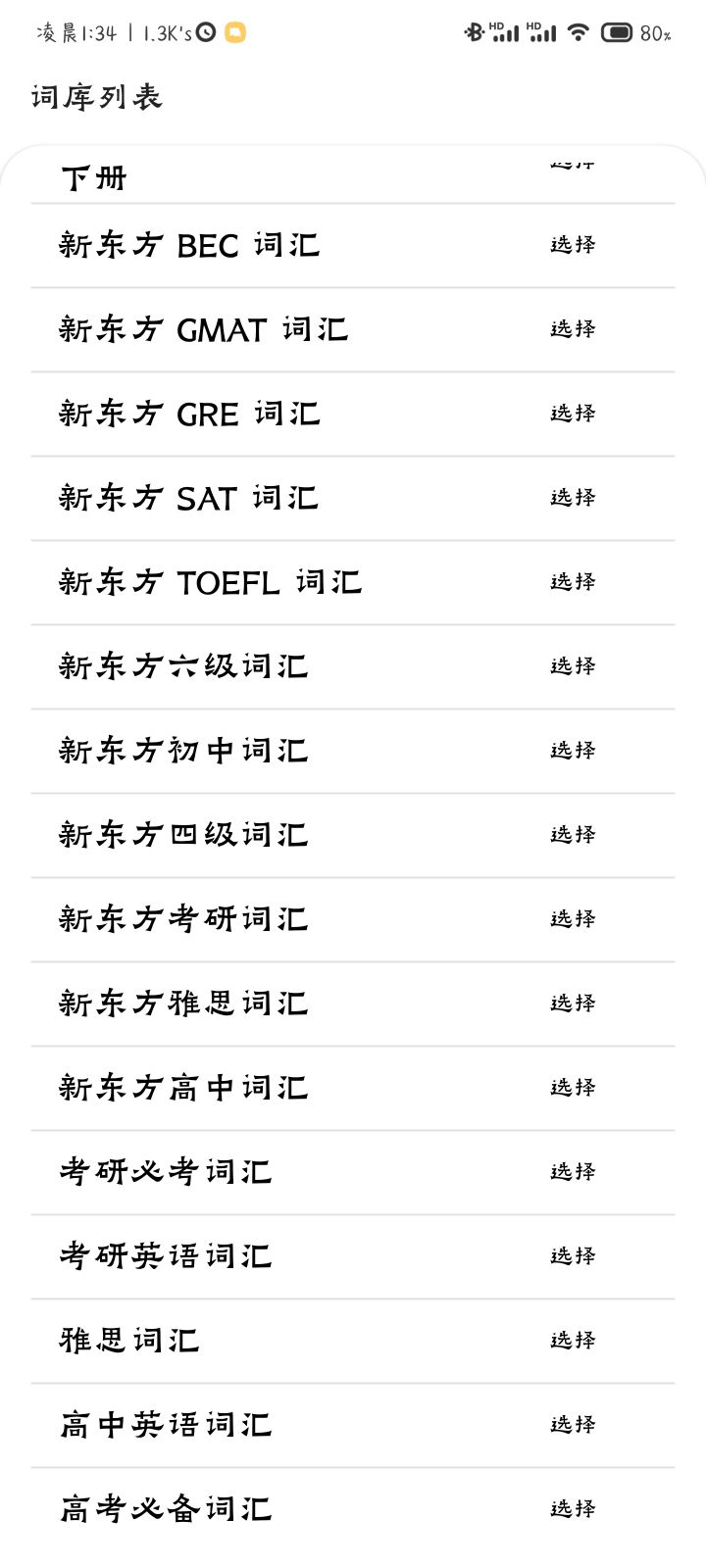706x1568 pixels.
Task: Choose the 考研英语词汇 wordbook
Action: (573, 1256)
